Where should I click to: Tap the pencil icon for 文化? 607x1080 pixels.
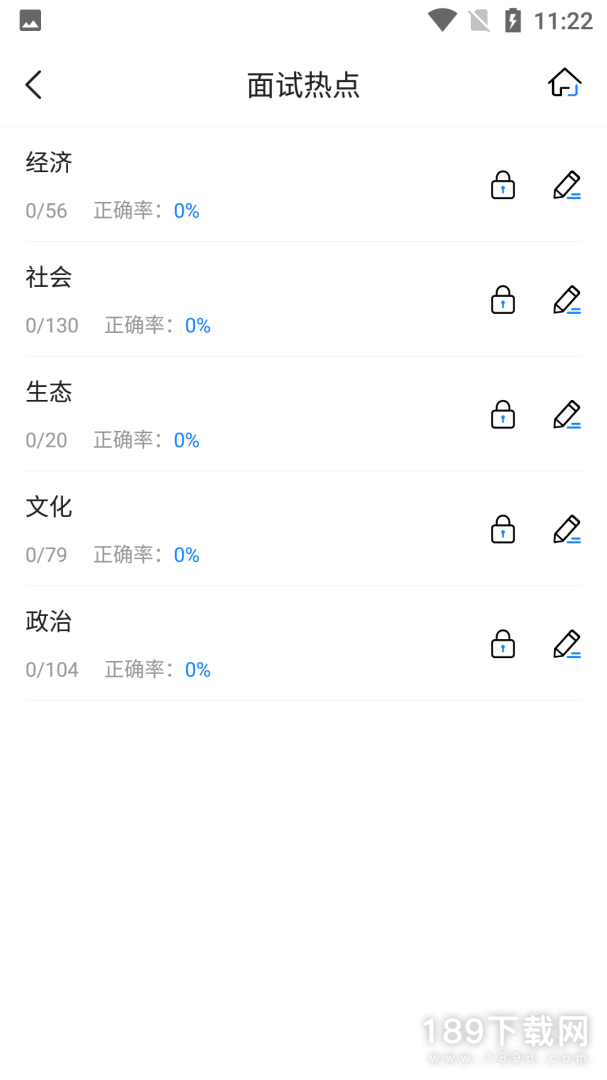[x=567, y=530]
